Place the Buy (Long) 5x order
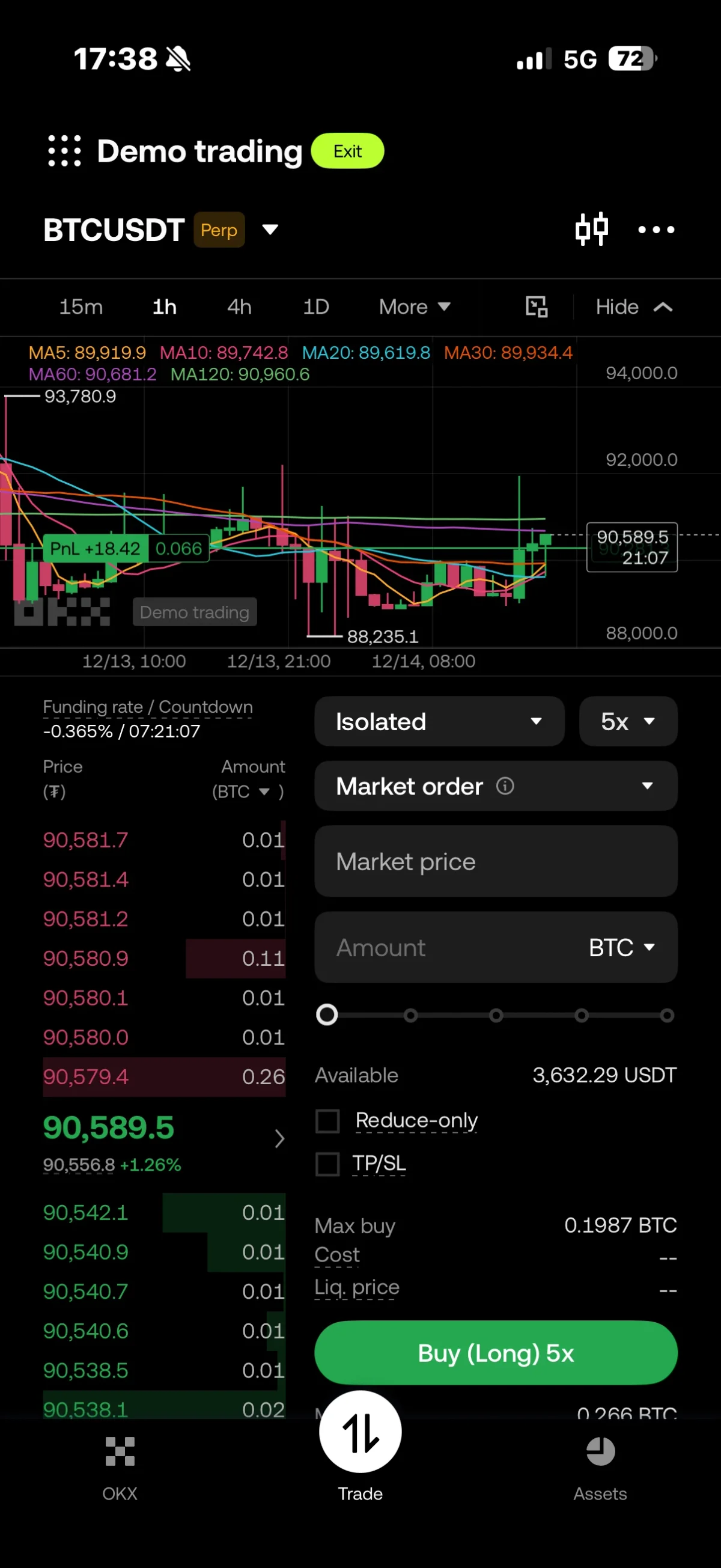This screenshot has height=1568, width=721. point(495,1352)
